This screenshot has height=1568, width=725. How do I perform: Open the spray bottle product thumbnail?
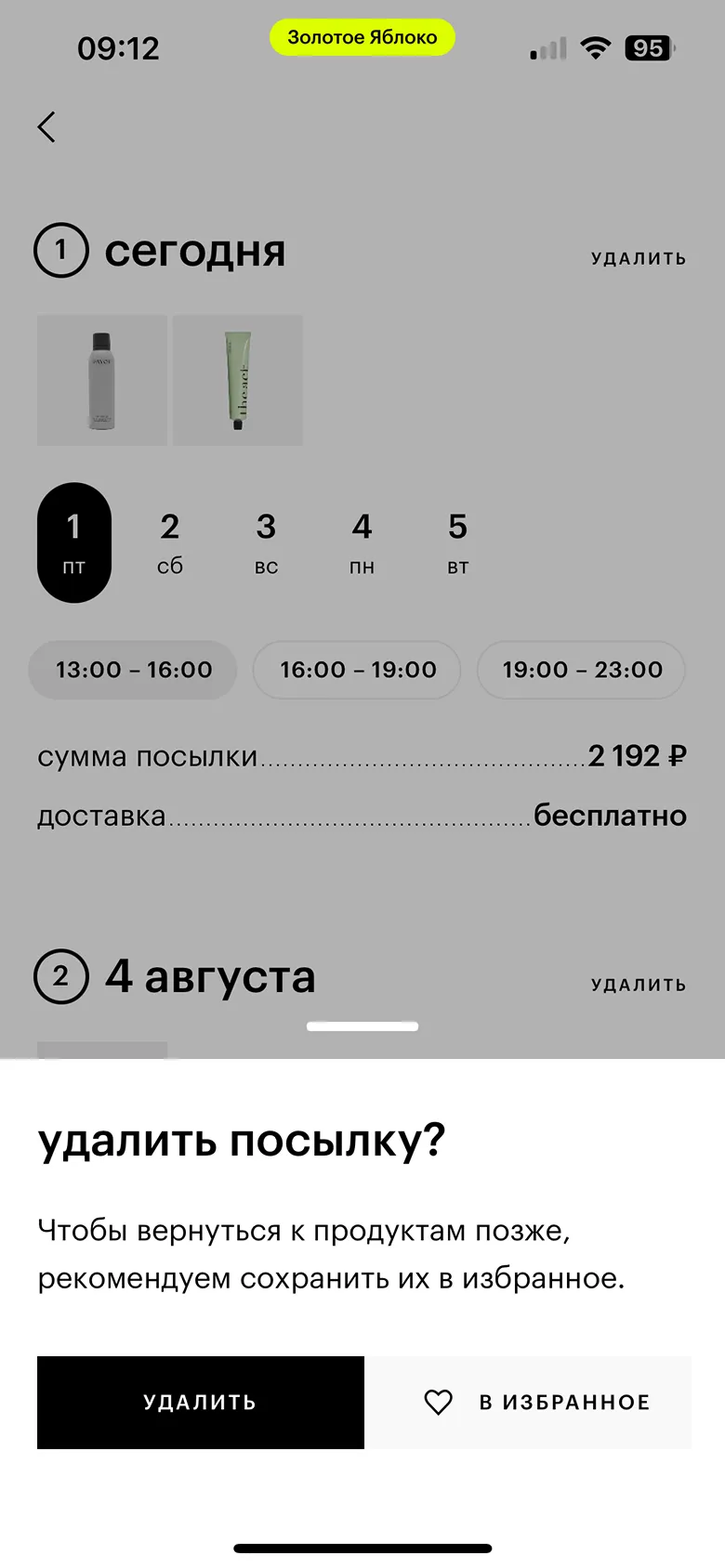[x=101, y=379]
